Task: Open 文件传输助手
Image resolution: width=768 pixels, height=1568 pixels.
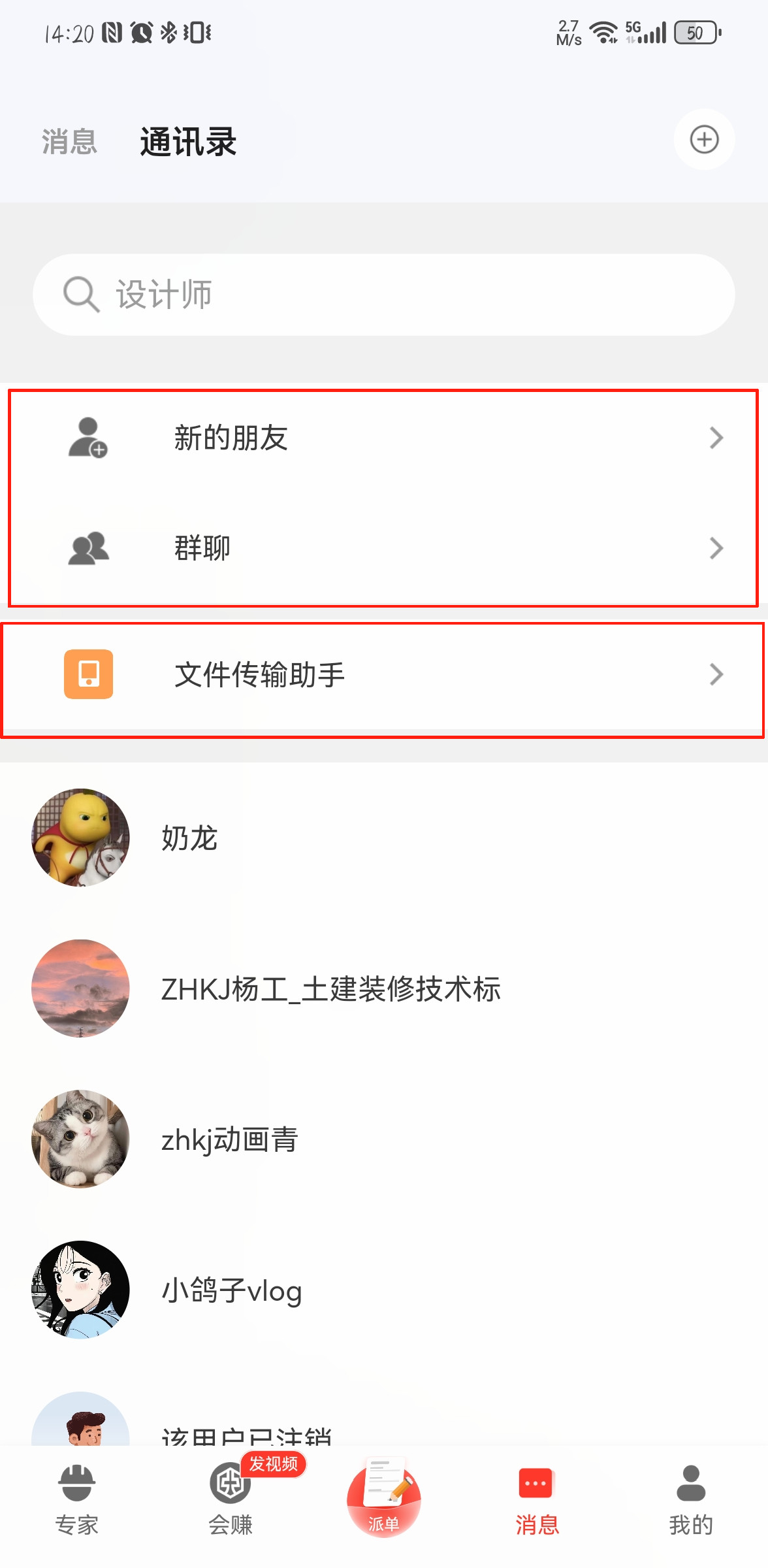Action: click(x=384, y=675)
